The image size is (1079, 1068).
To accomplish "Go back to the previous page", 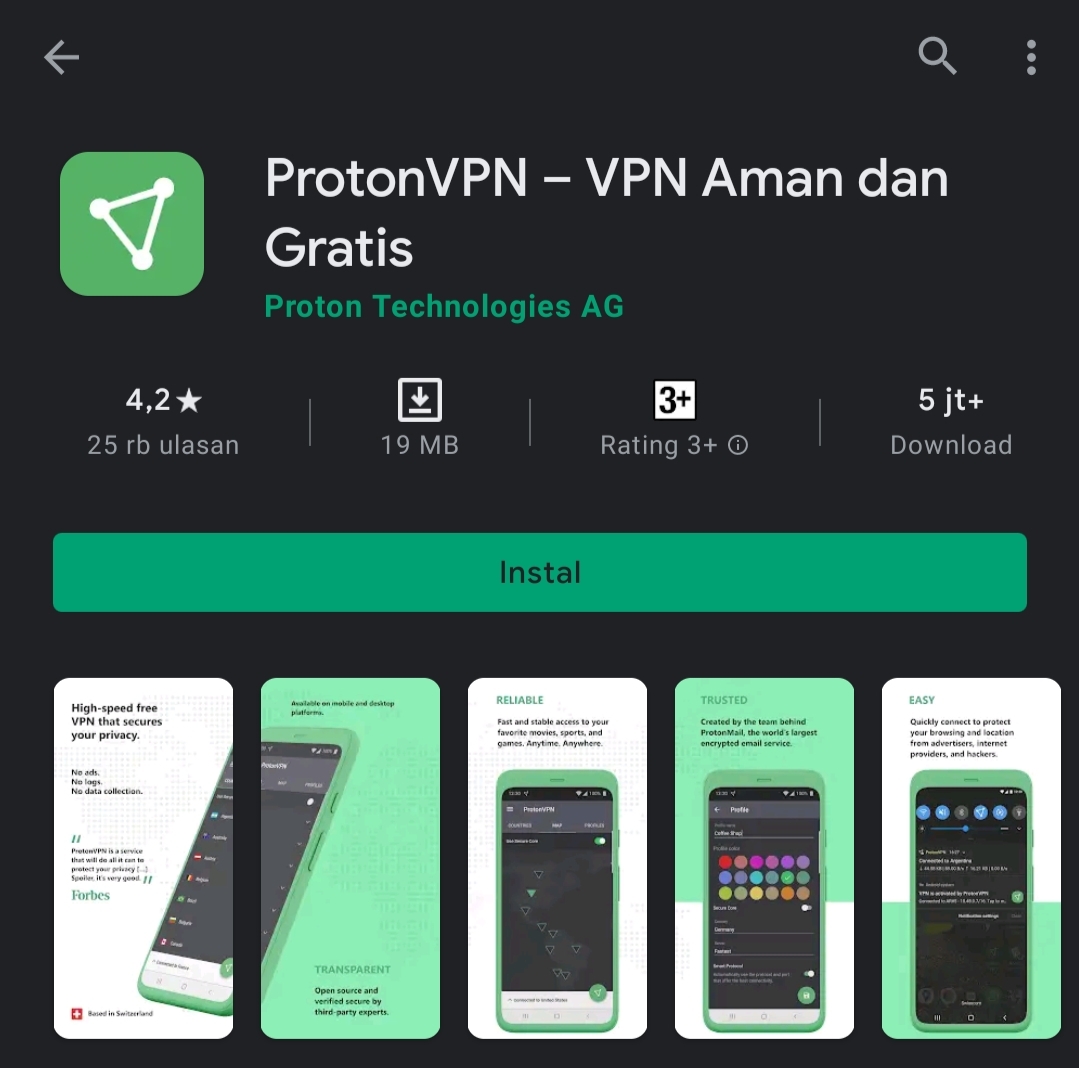I will pyautogui.click(x=61, y=58).
